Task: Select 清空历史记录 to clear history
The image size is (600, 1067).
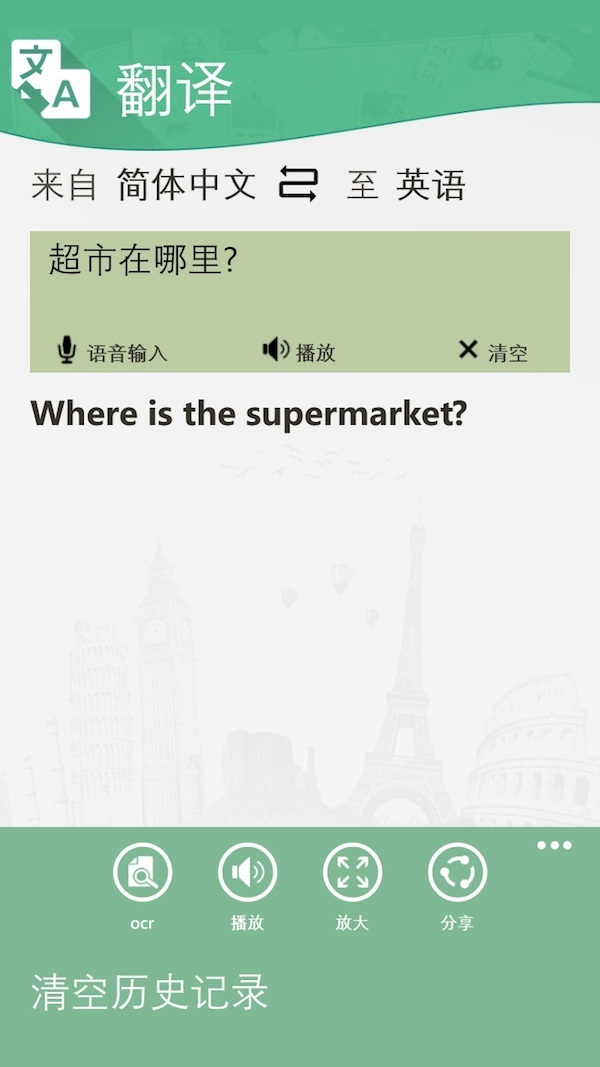Action: click(x=150, y=993)
